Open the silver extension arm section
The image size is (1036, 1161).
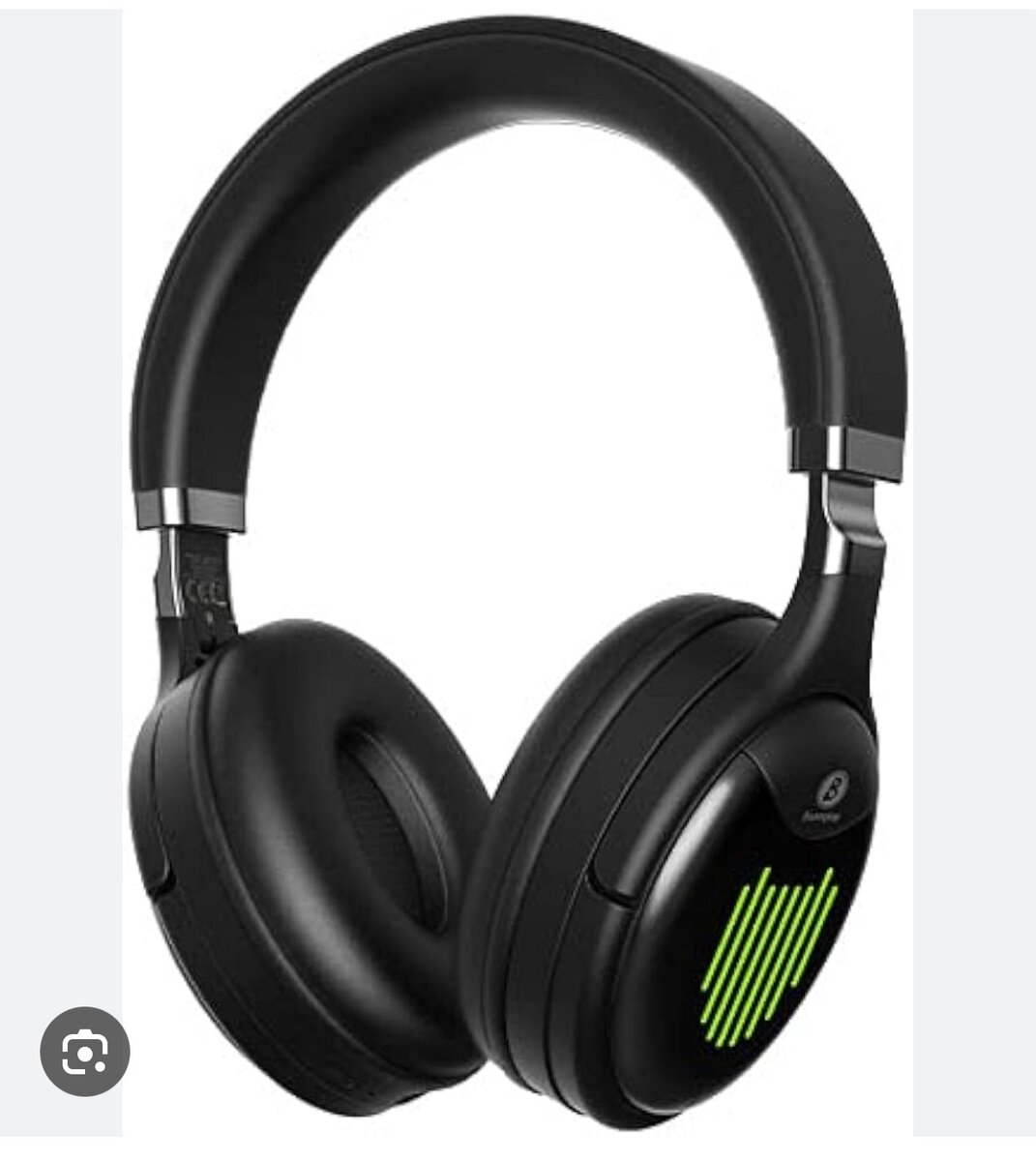click(851, 513)
